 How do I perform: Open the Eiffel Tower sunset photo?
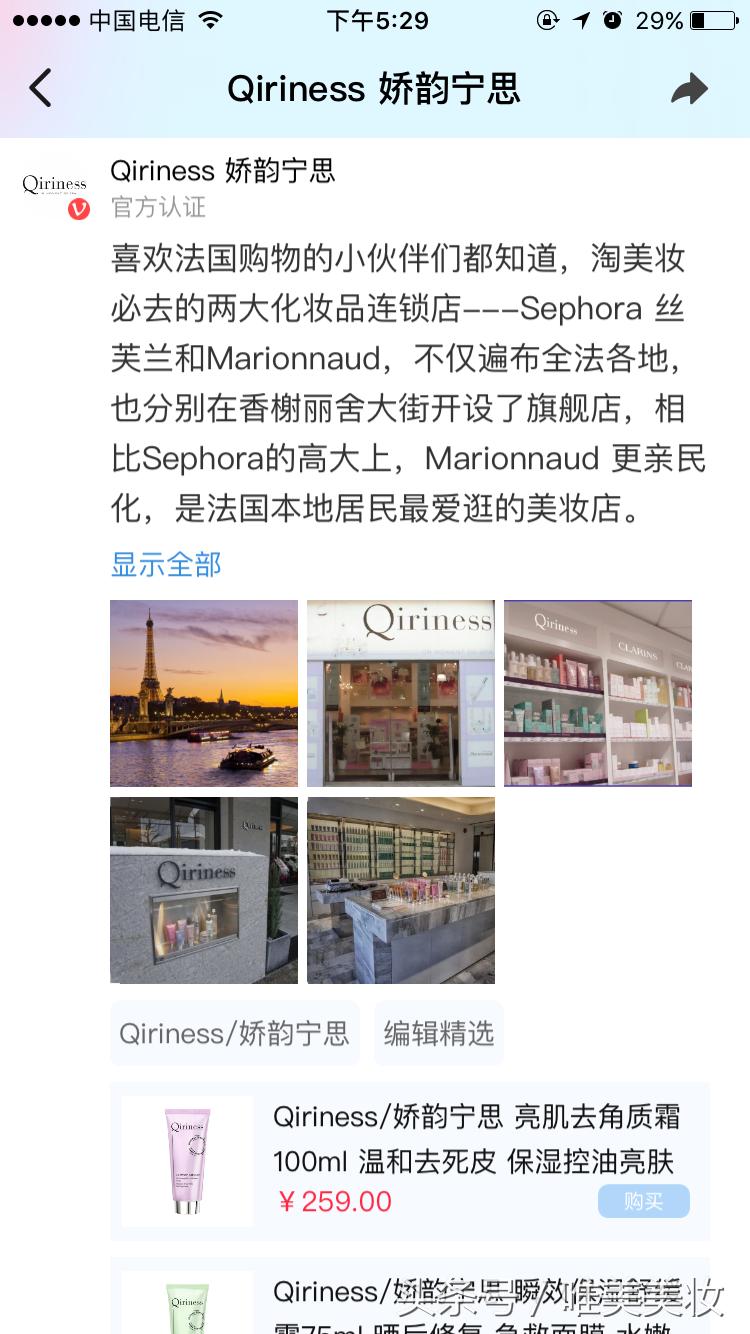(x=203, y=693)
